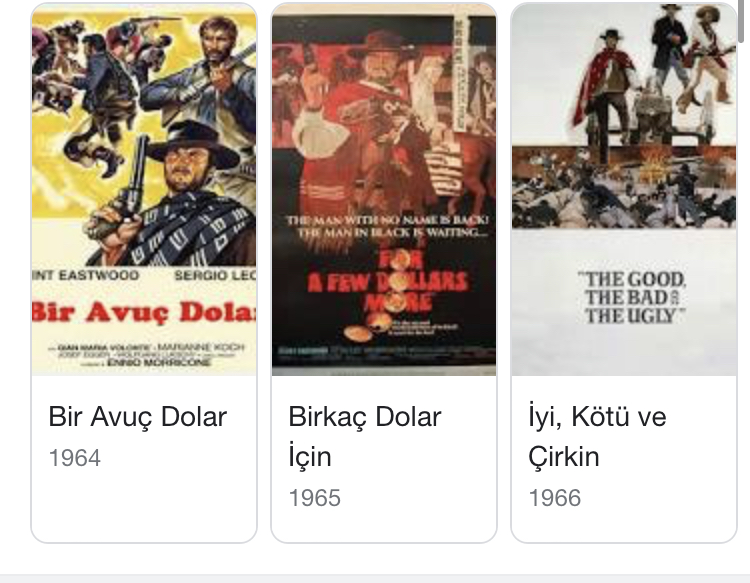This screenshot has height=583, width=750.
Task: Select the İyi, Kötü ve Çirkin card
Action: click(x=624, y=272)
